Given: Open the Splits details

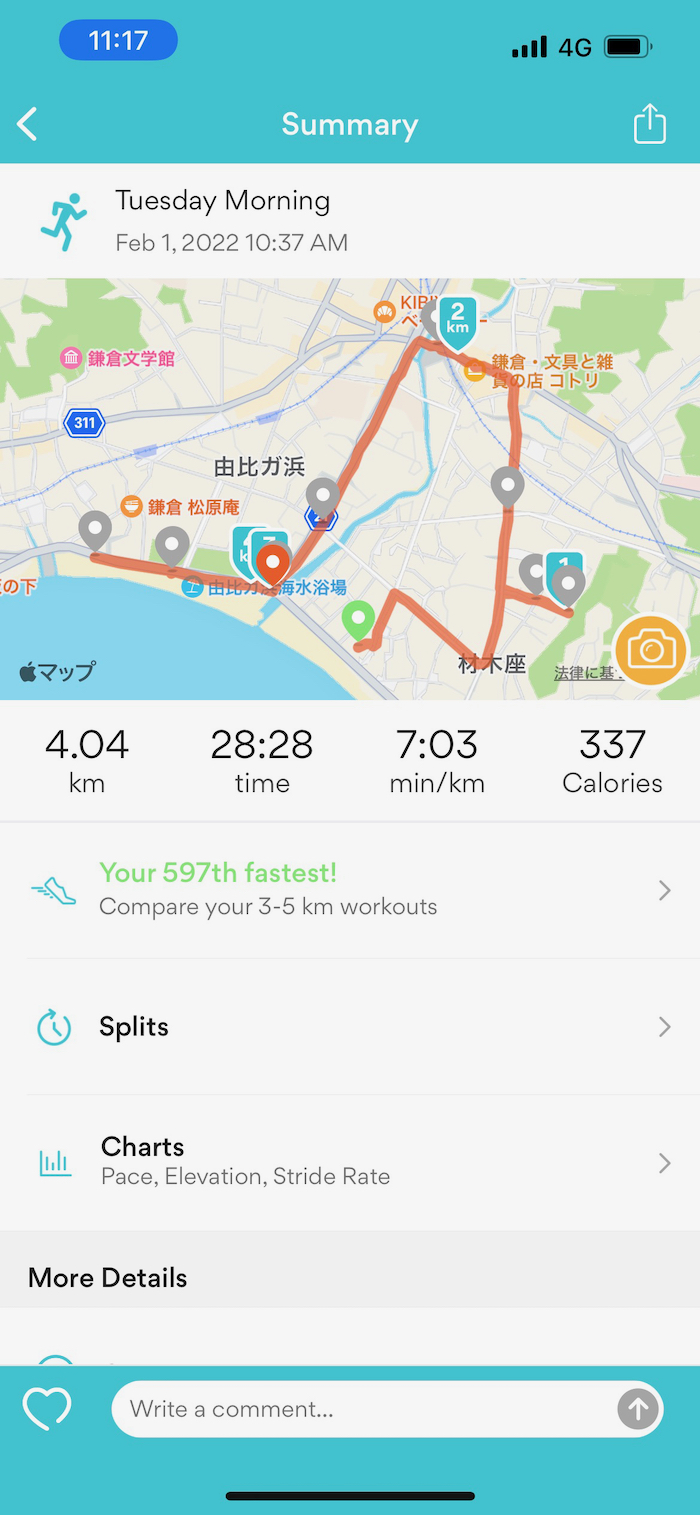Looking at the screenshot, I should 350,1027.
